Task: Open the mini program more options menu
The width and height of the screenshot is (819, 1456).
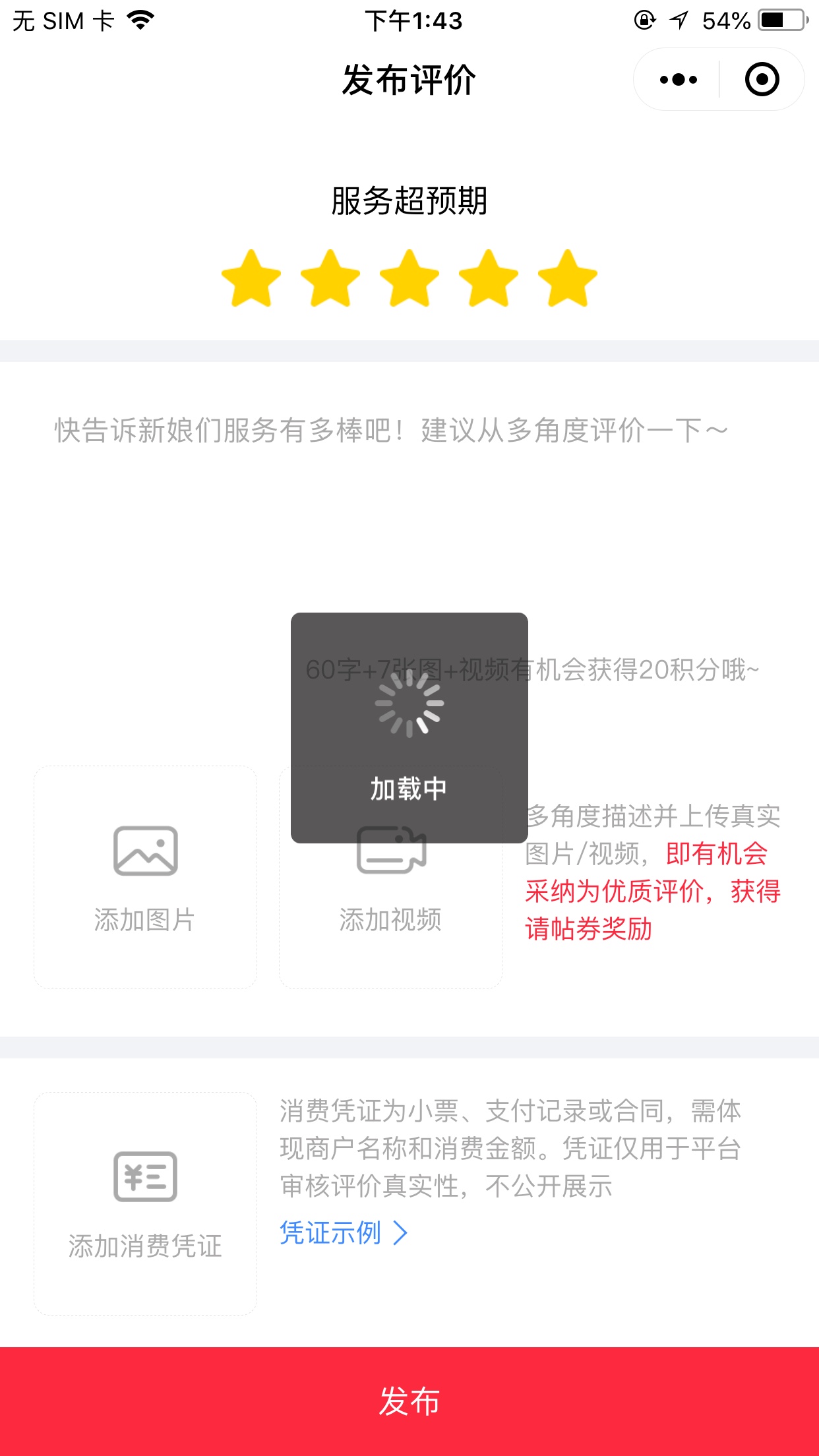Action: click(678, 80)
